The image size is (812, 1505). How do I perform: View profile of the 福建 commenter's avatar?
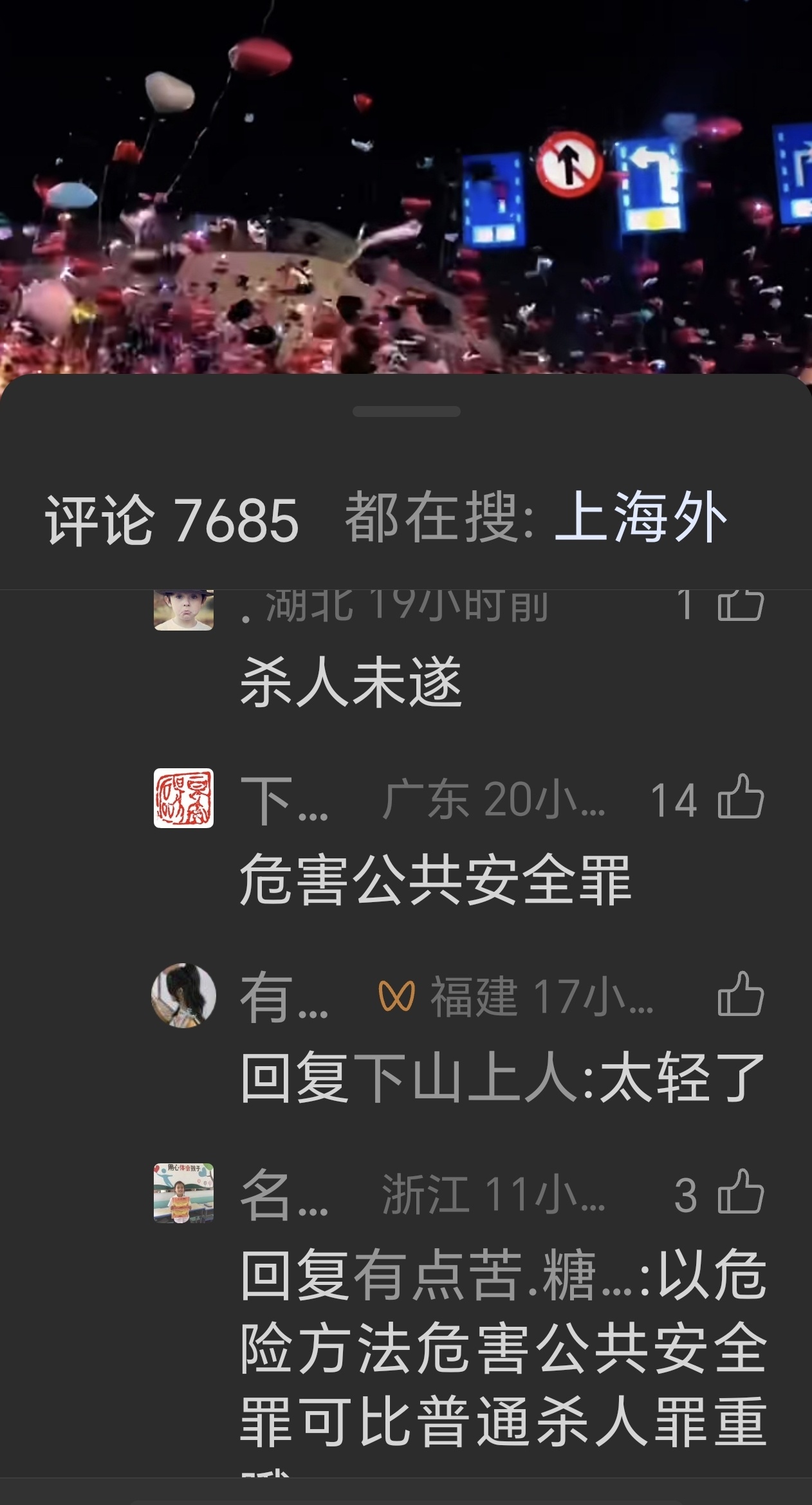[x=183, y=995]
